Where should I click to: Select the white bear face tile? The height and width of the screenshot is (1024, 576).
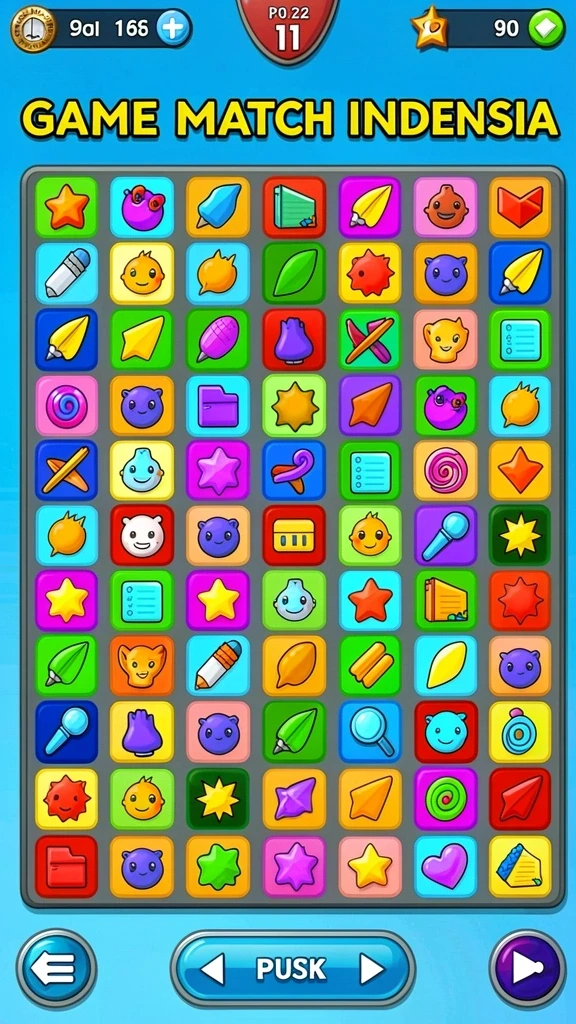[x=142, y=535]
